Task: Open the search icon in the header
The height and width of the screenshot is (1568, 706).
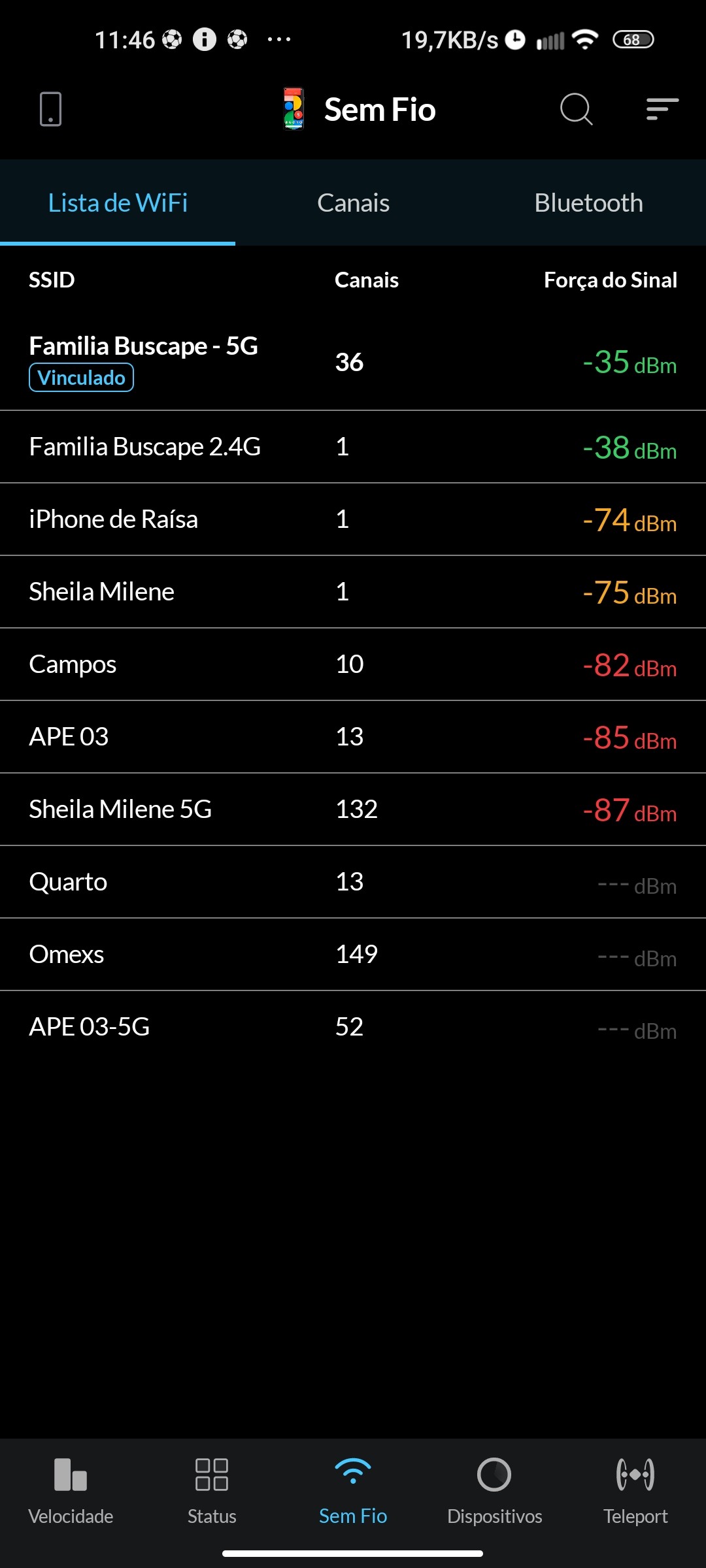Action: pos(576,108)
